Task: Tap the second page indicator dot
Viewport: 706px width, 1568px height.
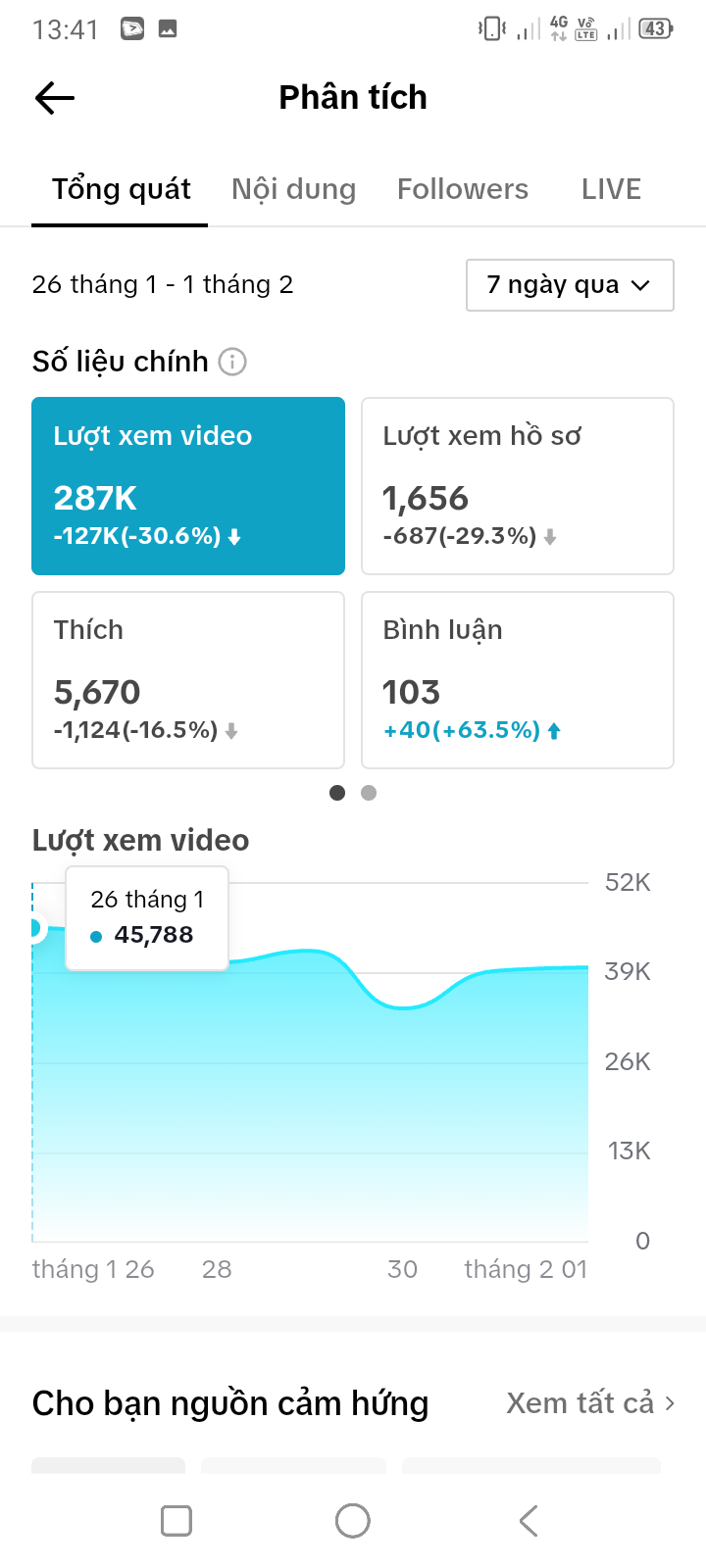Action: pyautogui.click(x=369, y=793)
